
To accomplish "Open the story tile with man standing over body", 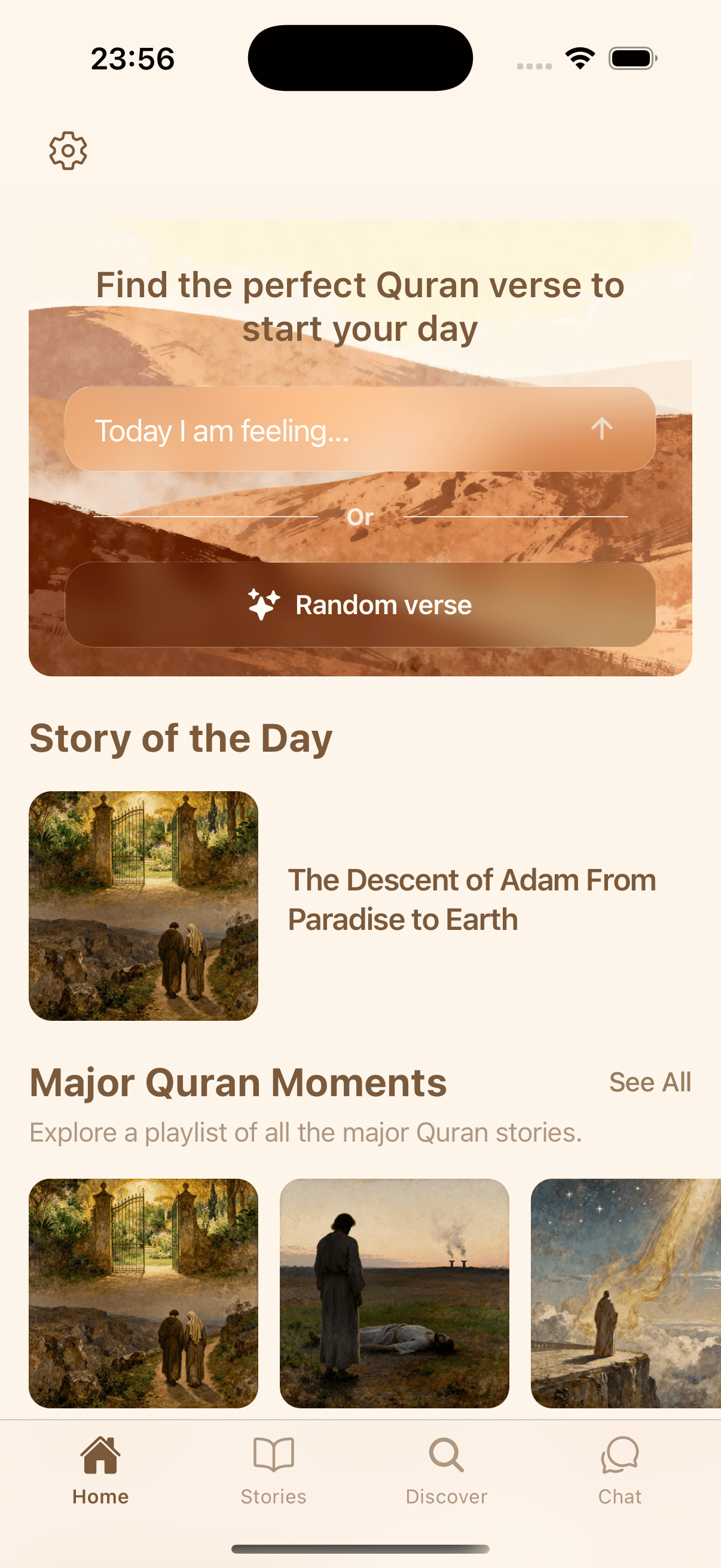I will coord(394,1293).
